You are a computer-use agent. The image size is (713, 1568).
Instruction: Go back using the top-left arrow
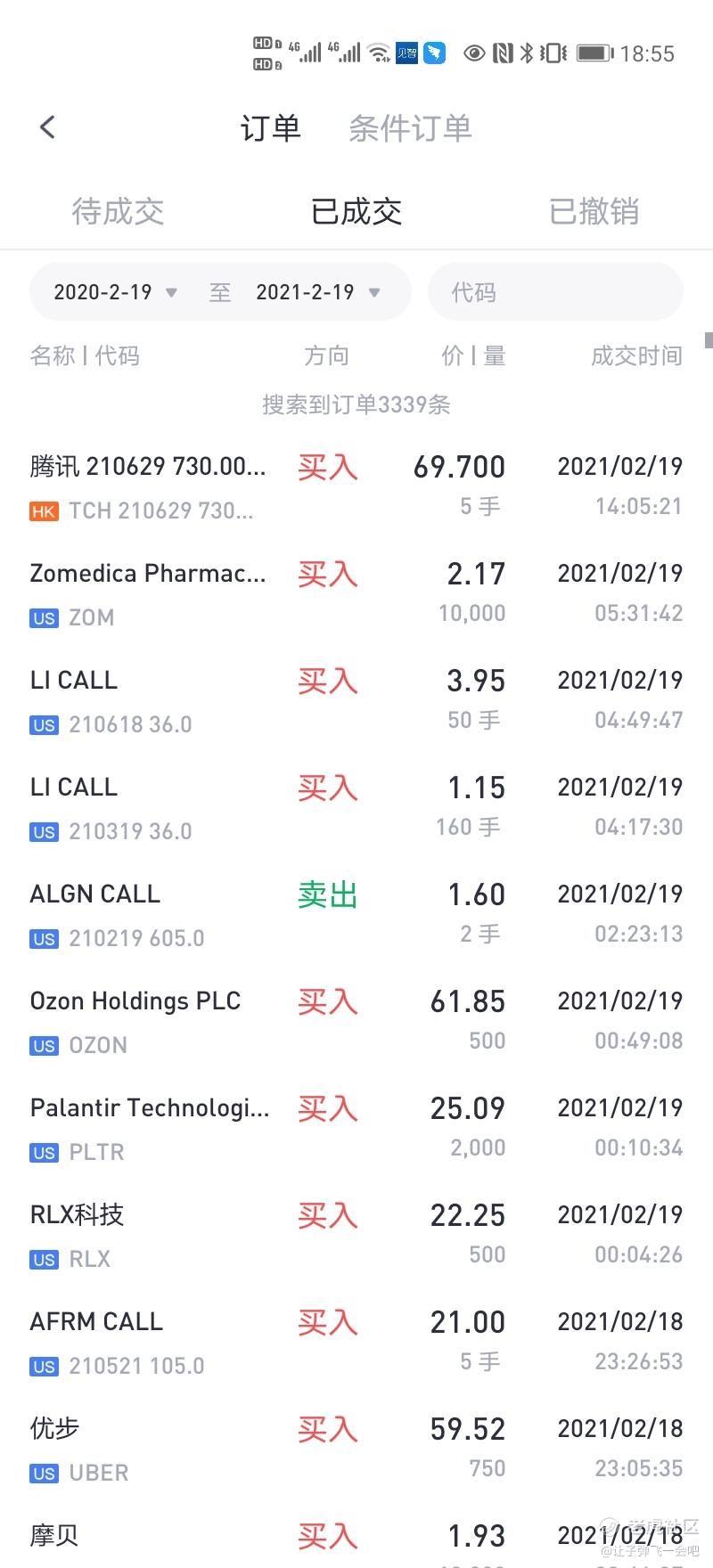pyautogui.click(x=48, y=127)
